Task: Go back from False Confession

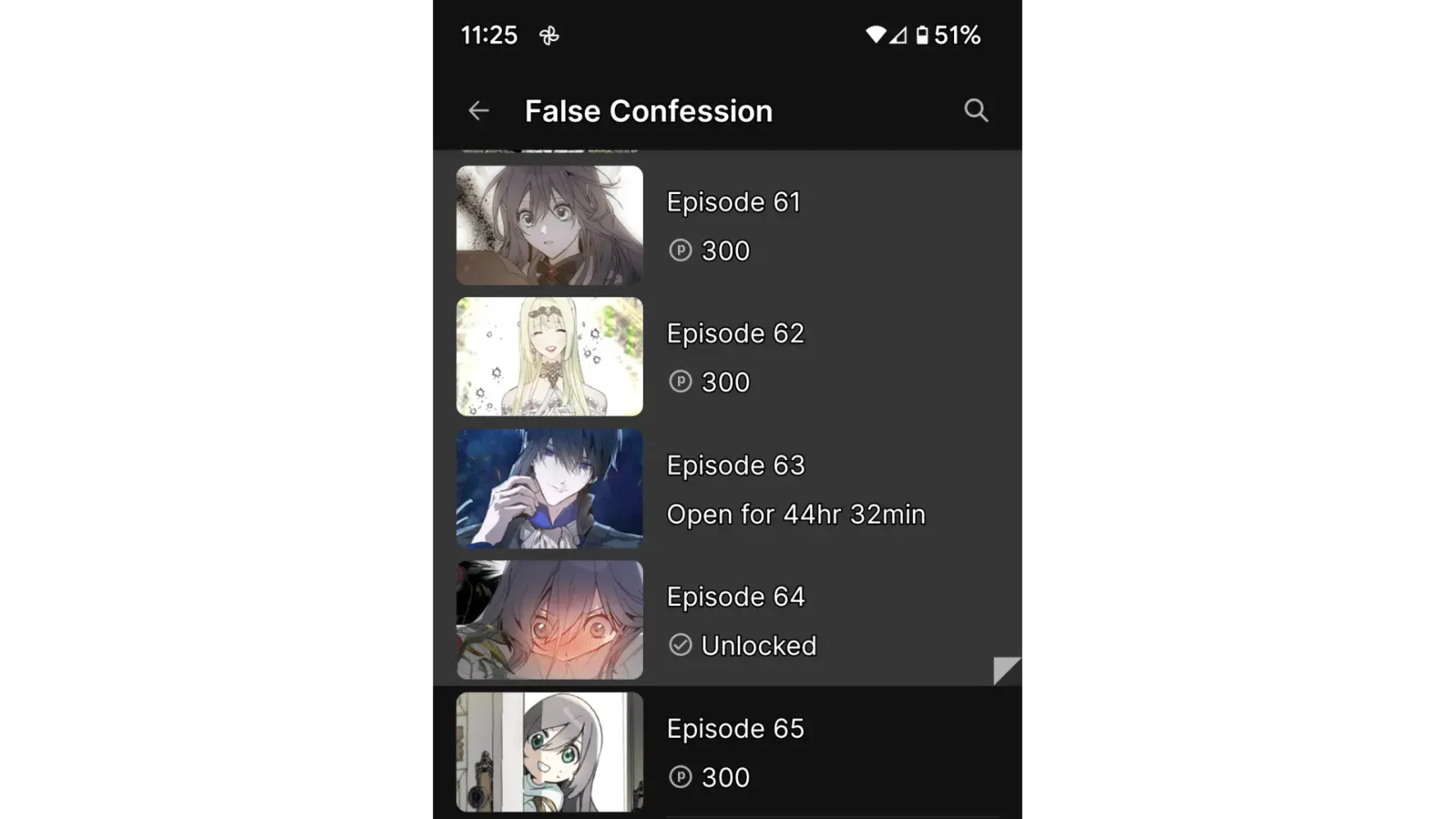Action: point(478,111)
